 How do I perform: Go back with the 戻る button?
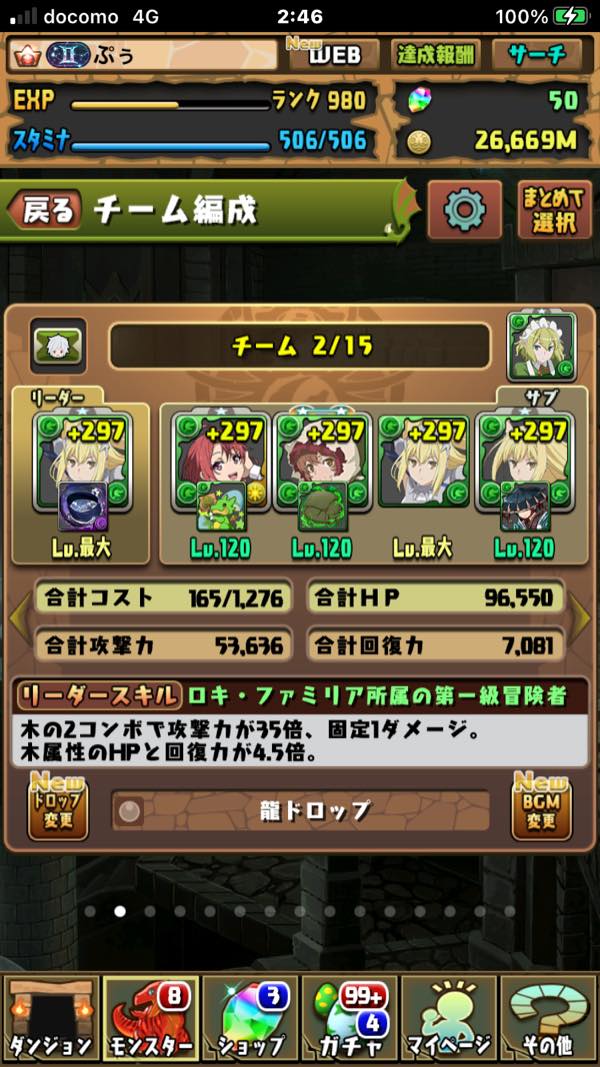point(46,210)
